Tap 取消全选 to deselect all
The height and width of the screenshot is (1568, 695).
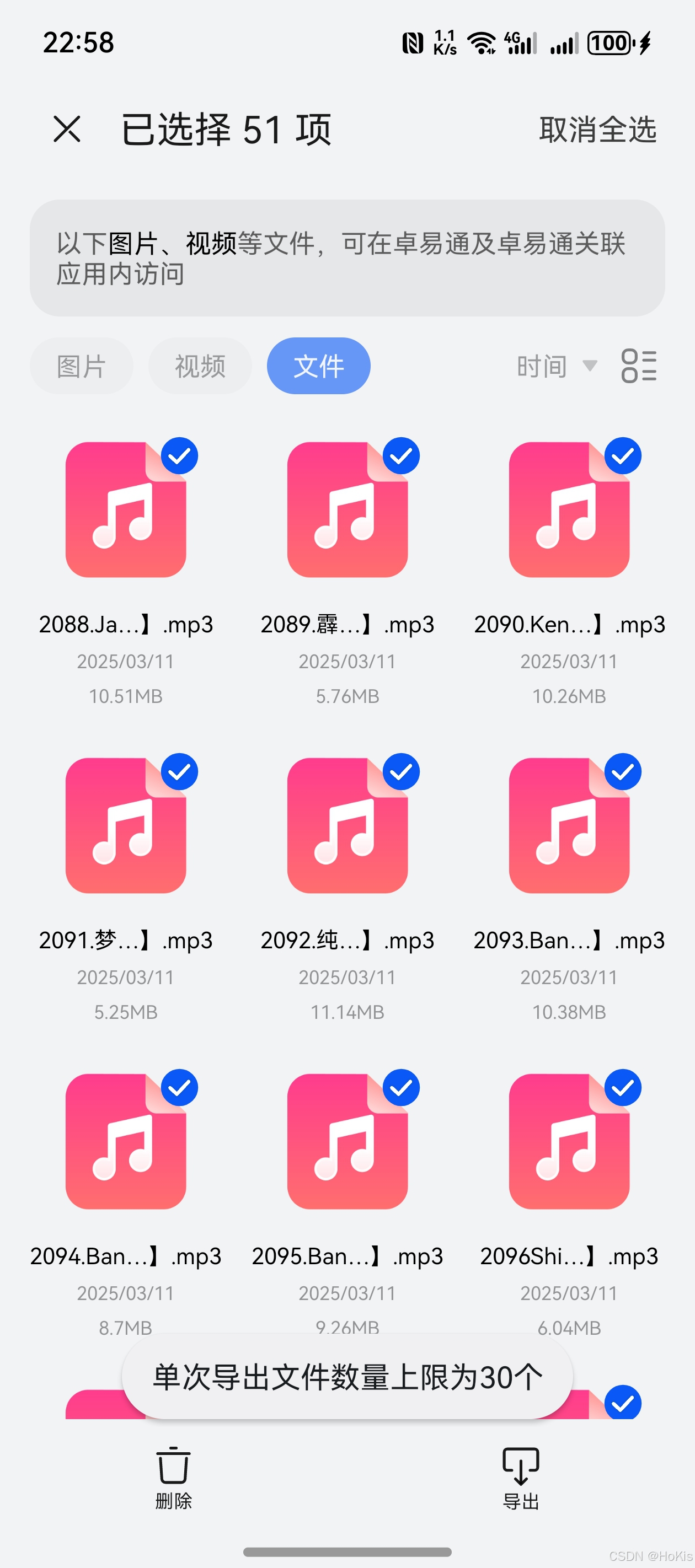pos(597,130)
